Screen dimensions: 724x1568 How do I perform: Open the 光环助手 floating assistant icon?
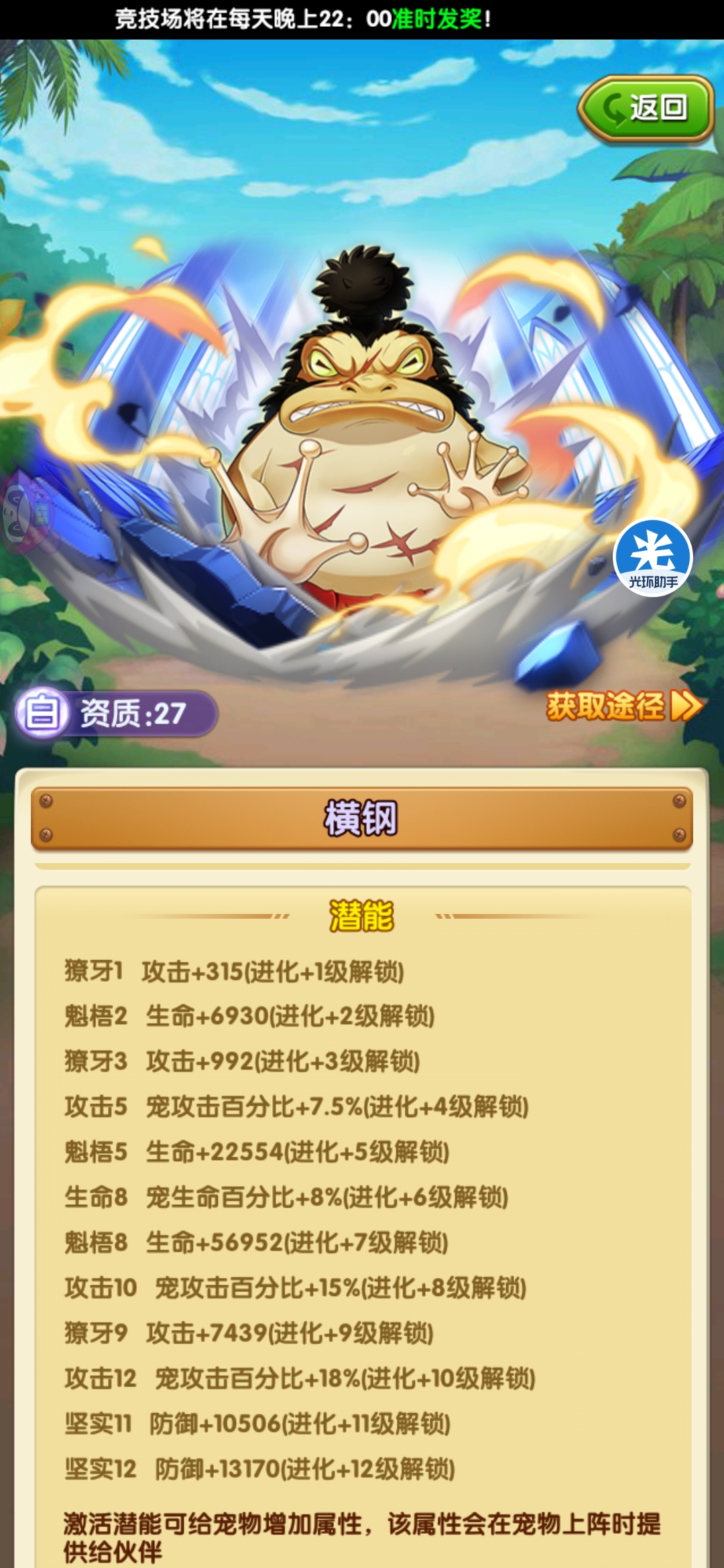[652, 558]
